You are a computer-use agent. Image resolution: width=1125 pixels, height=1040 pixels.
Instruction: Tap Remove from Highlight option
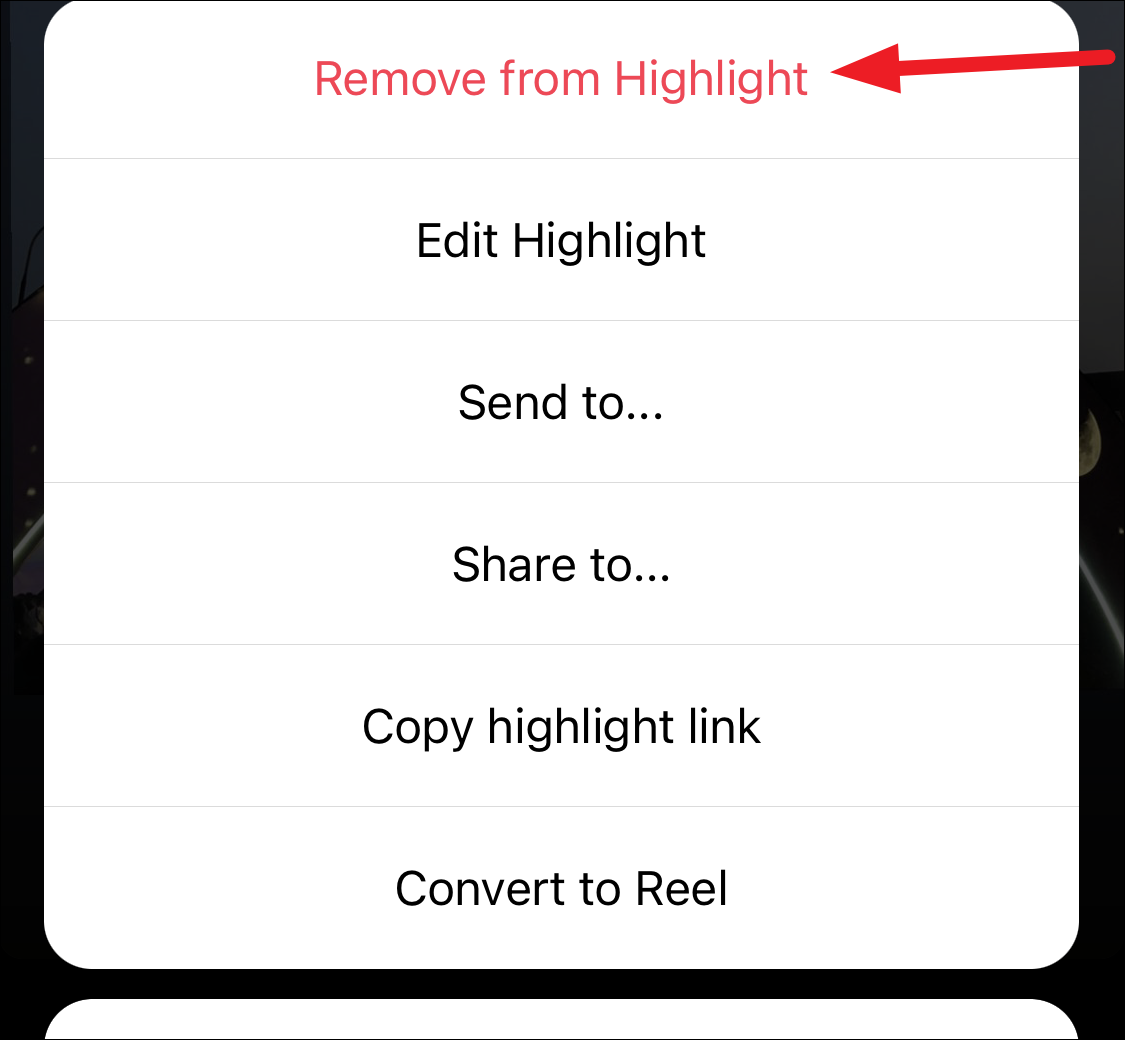561,79
